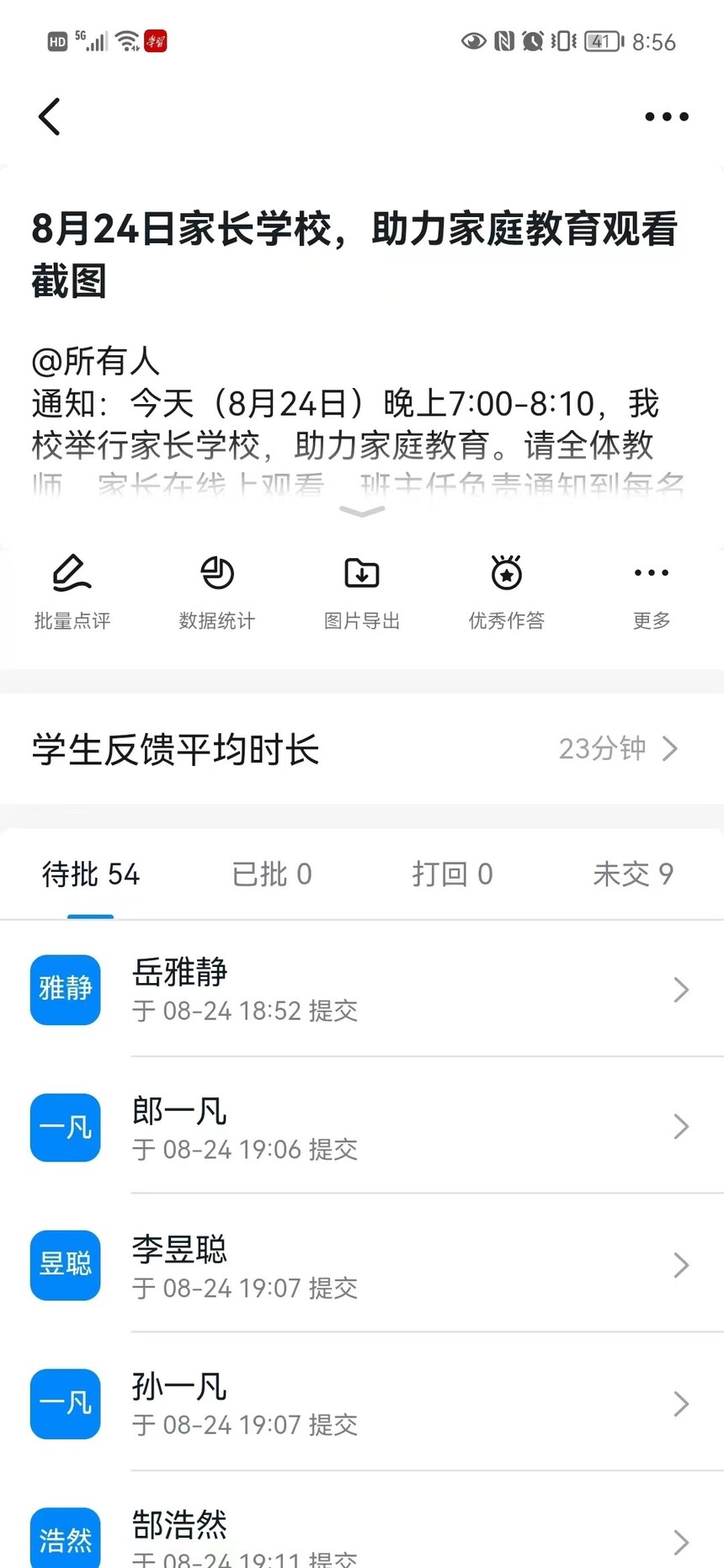View the 未交 9 tab
Viewport: 724px width, 1568px height.
pos(633,874)
